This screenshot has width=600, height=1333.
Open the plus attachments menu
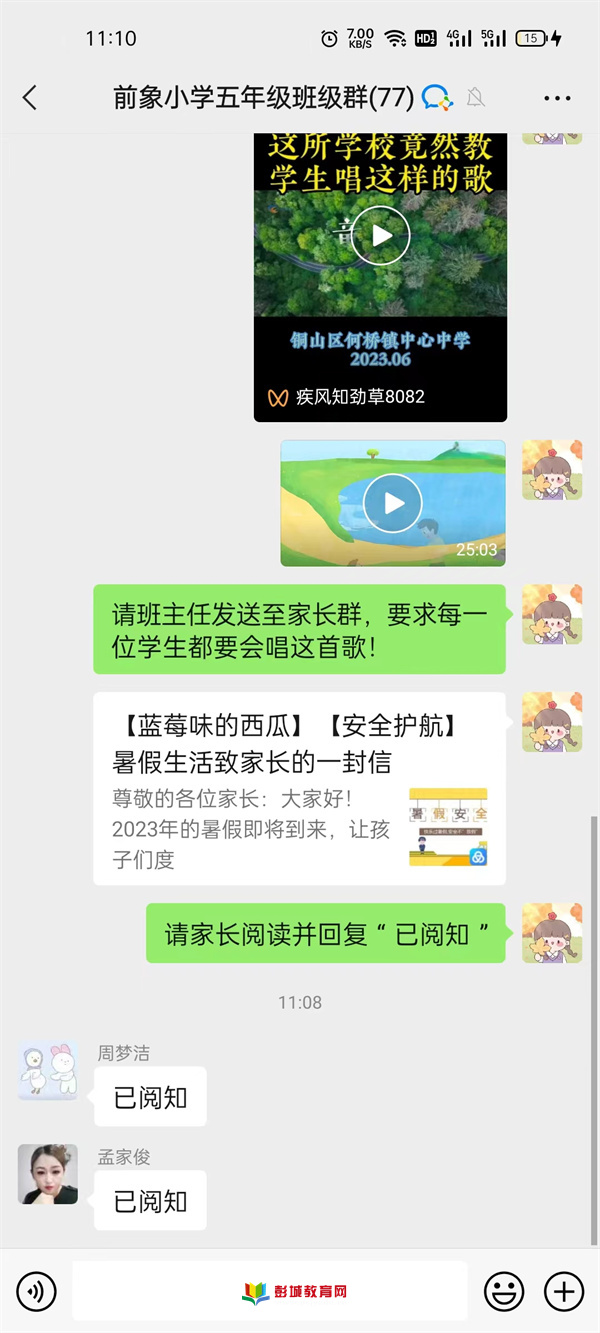pyautogui.click(x=564, y=1292)
